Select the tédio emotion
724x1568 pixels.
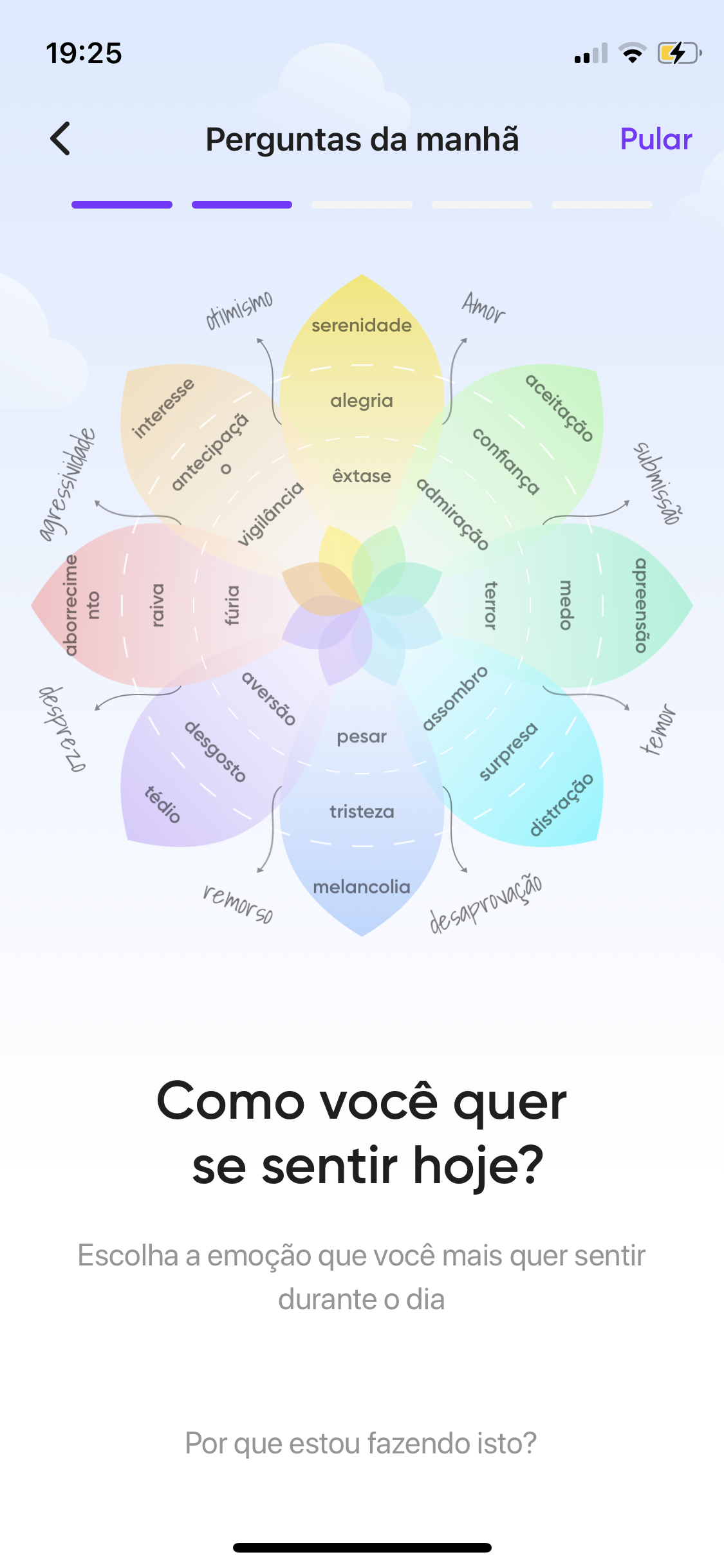162,805
